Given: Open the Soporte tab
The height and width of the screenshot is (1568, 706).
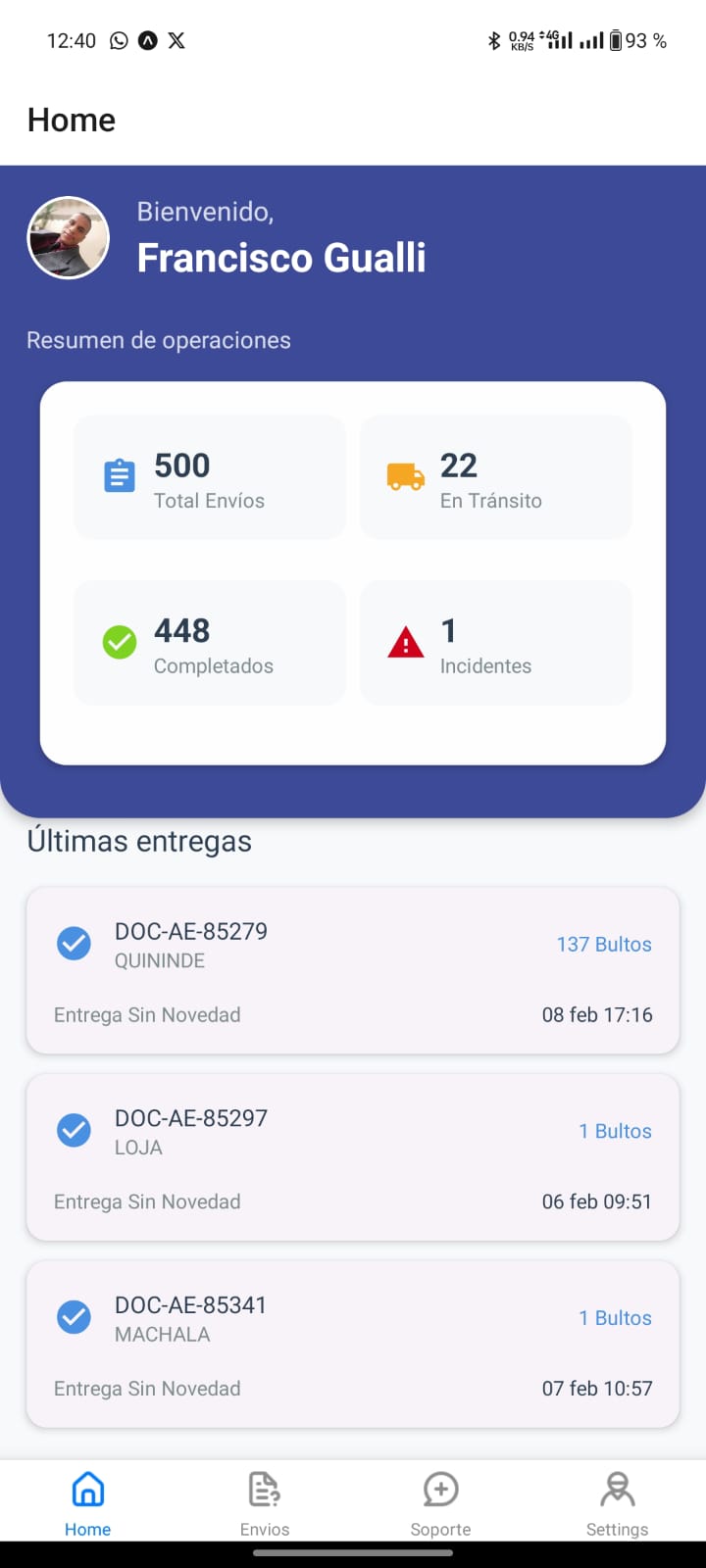Looking at the screenshot, I should click(440, 1502).
